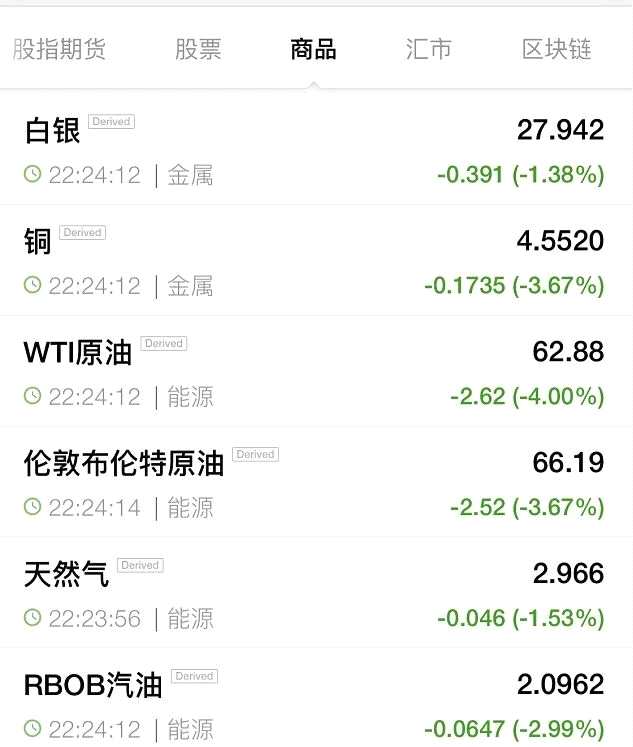
Task: Switch to the 股票 tab
Action: pos(198,49)
